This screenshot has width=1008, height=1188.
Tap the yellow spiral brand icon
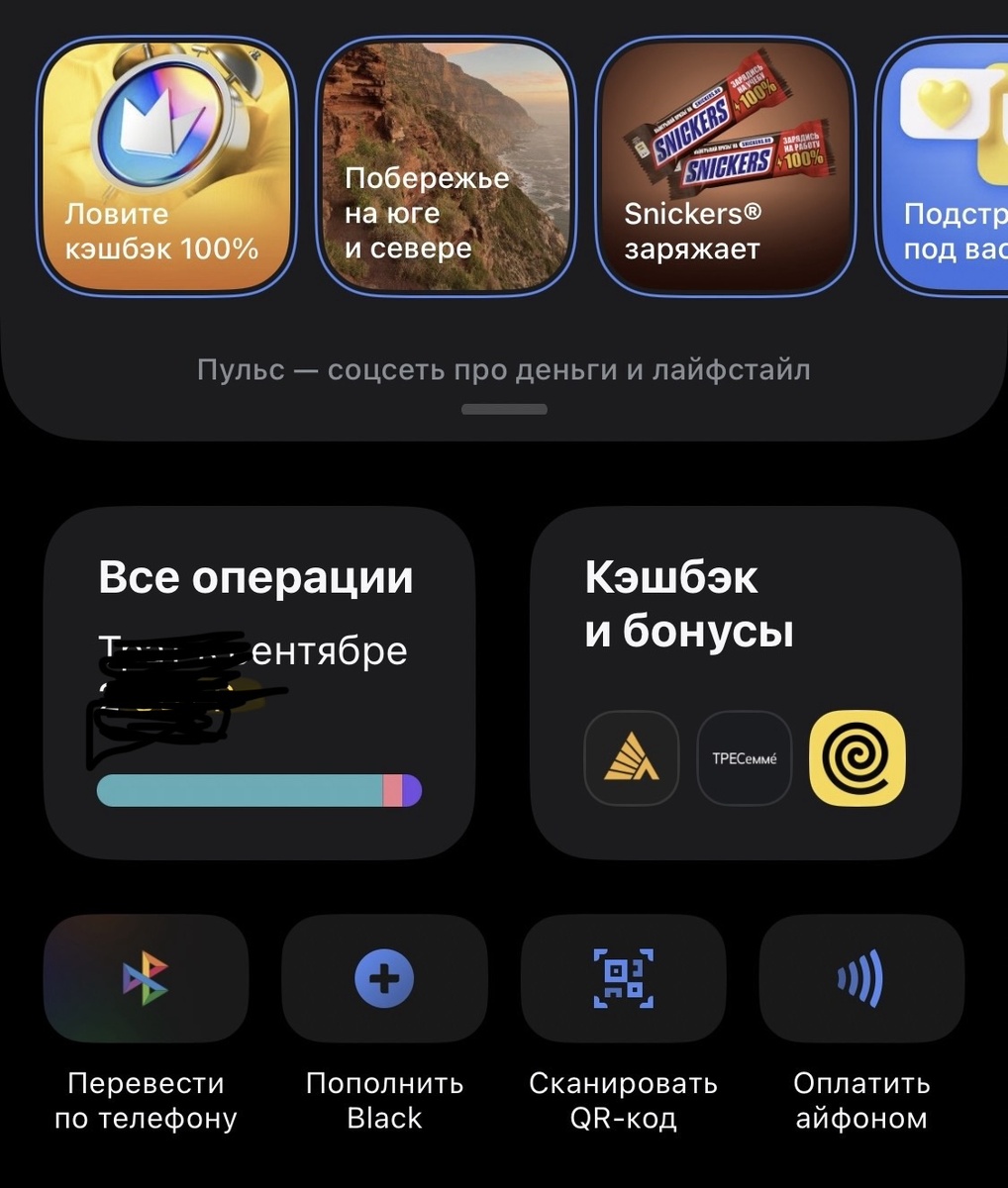(856, 757)
